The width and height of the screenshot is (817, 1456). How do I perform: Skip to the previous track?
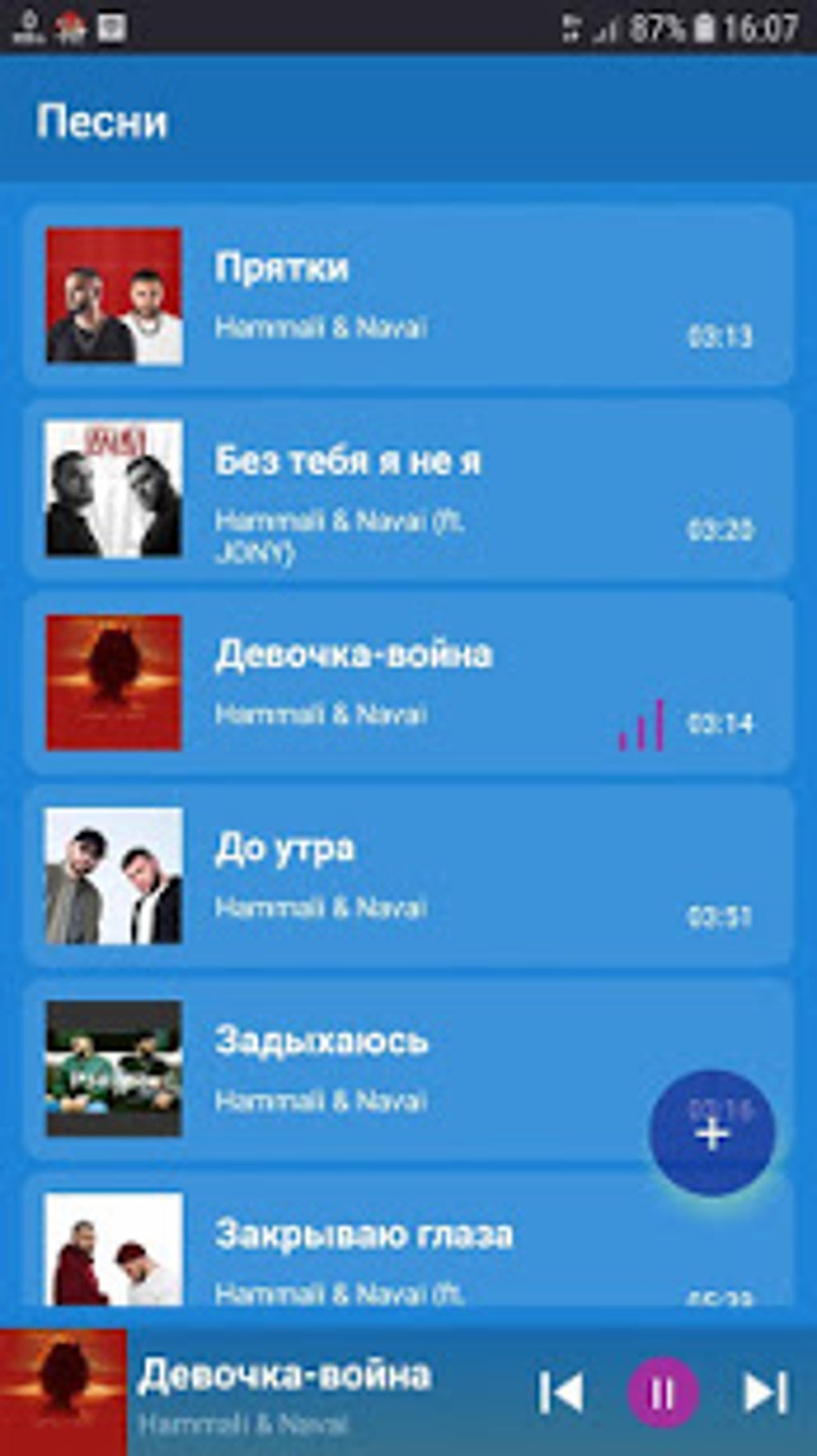(561, 1393)
